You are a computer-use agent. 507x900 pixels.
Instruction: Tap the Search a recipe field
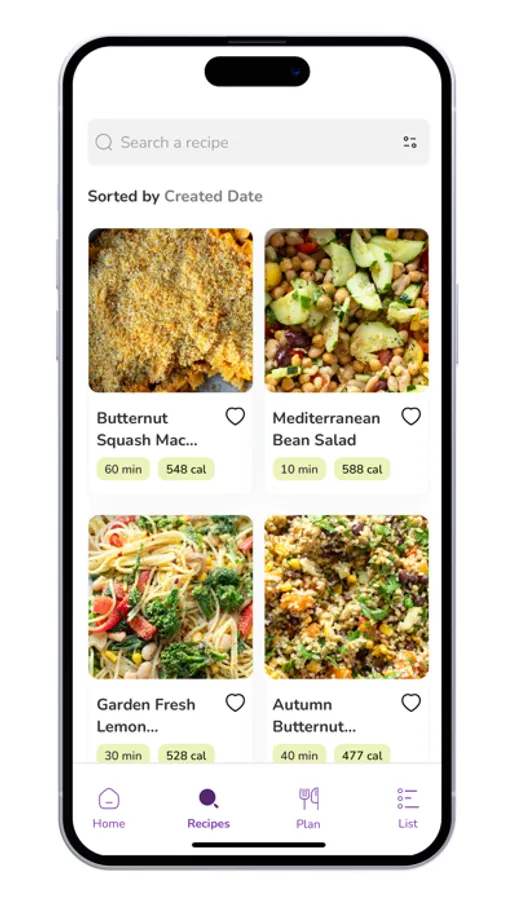(x=258, y=142)
